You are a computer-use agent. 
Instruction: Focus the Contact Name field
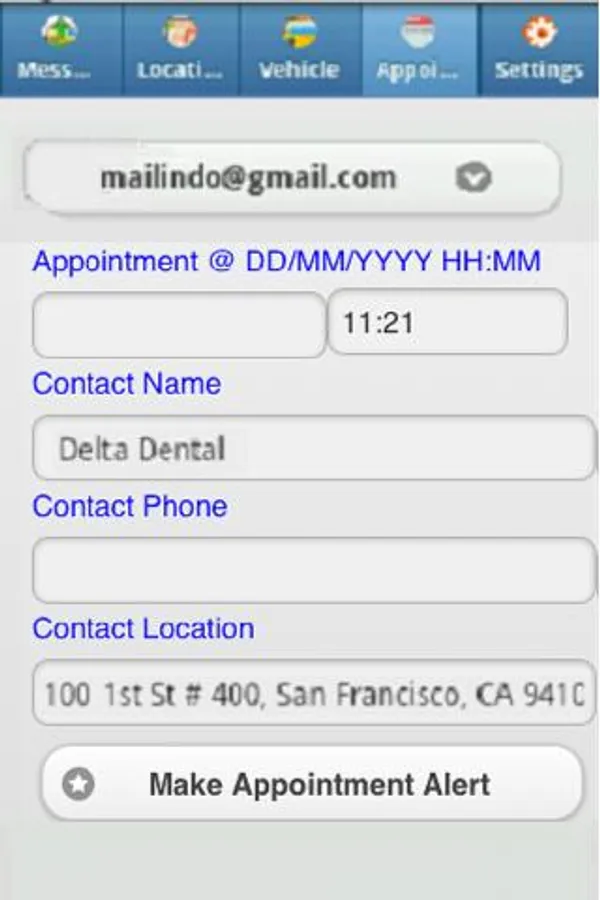[313, 448]
